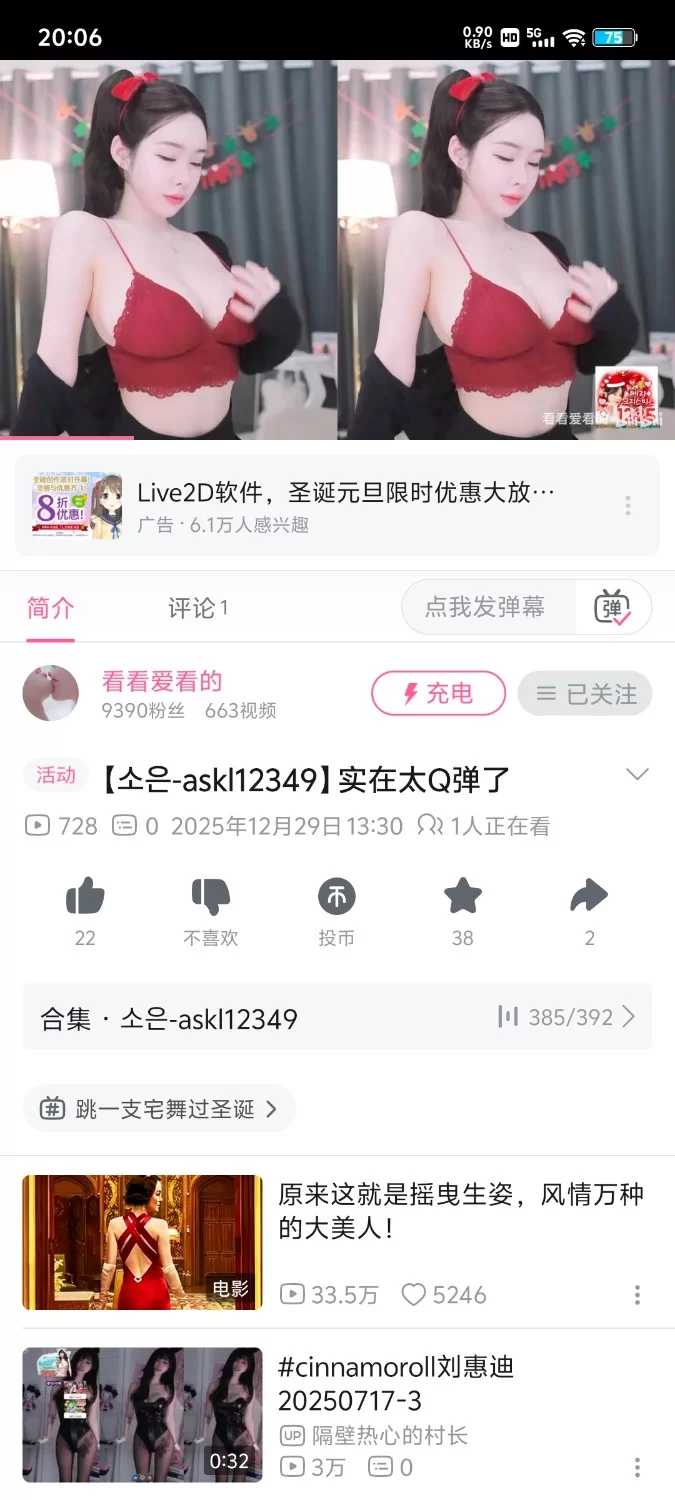Open the 原来这就是摇曳生姿 video
675x1500 pixels.
point(460,1210)
